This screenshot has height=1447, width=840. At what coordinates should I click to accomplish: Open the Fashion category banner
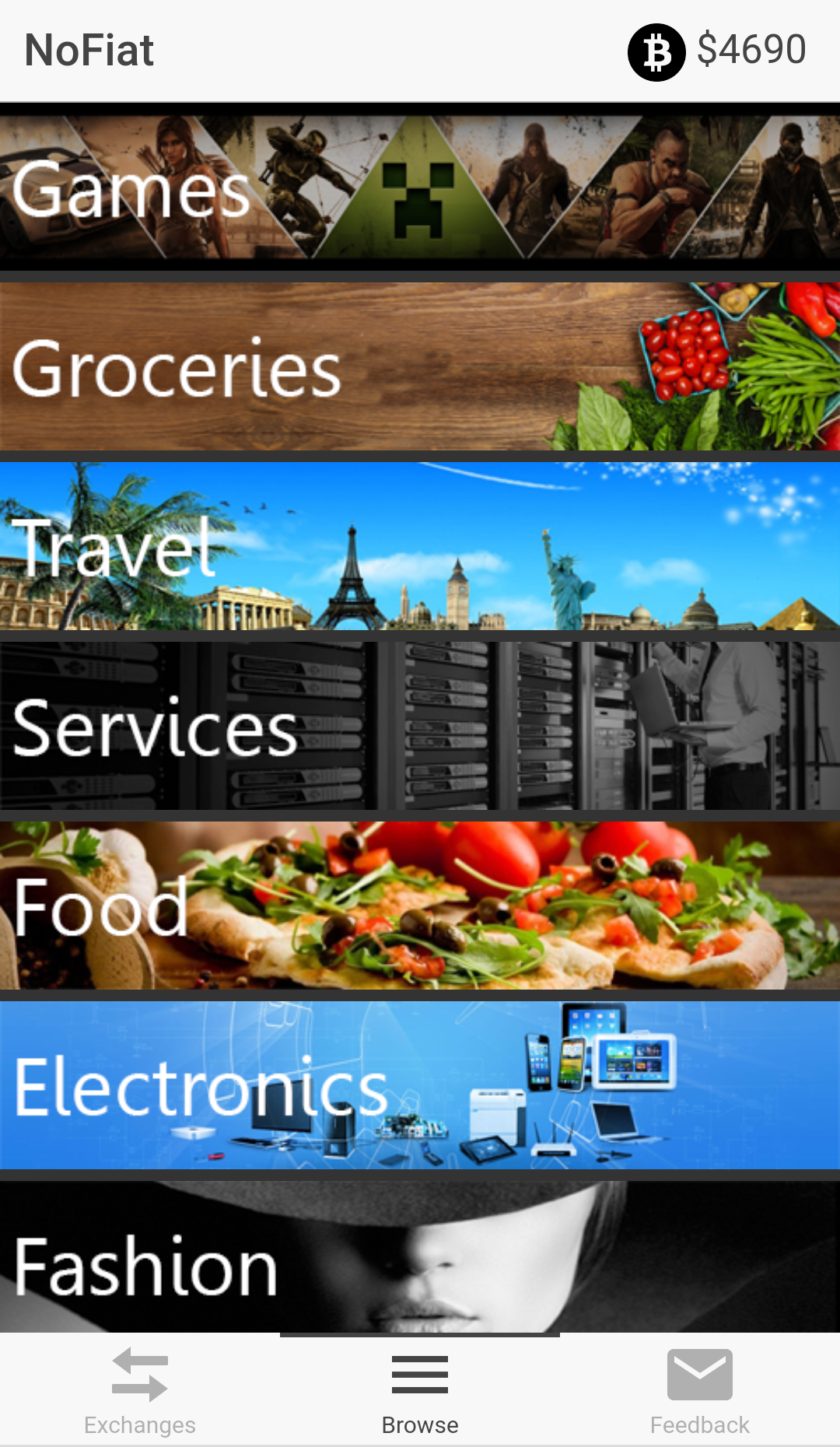pyautogui.click(x=420, y=1256)
